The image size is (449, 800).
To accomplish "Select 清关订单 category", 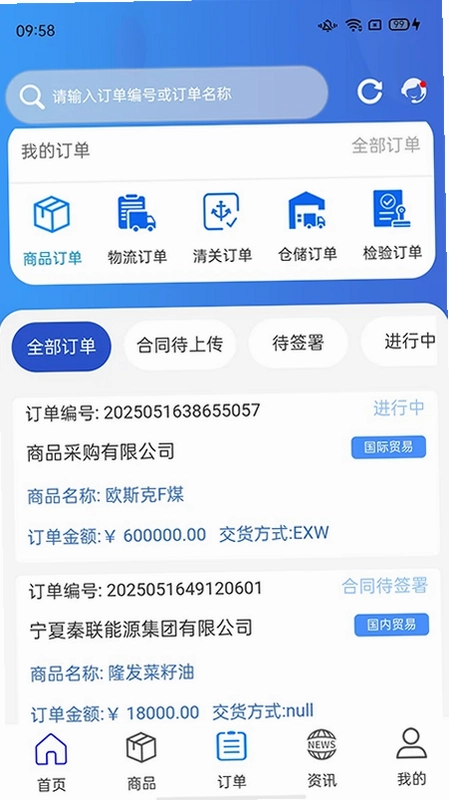I will [222, 227].
